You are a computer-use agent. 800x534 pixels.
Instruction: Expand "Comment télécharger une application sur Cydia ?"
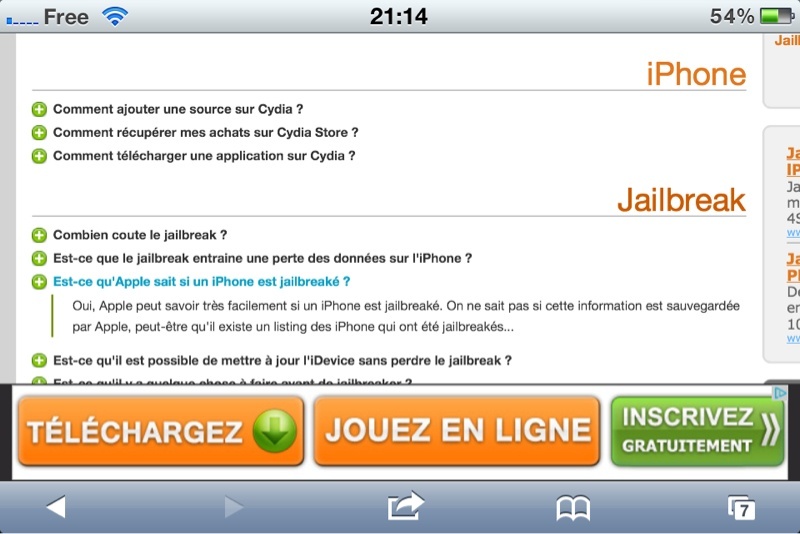(x=40, y=156)
